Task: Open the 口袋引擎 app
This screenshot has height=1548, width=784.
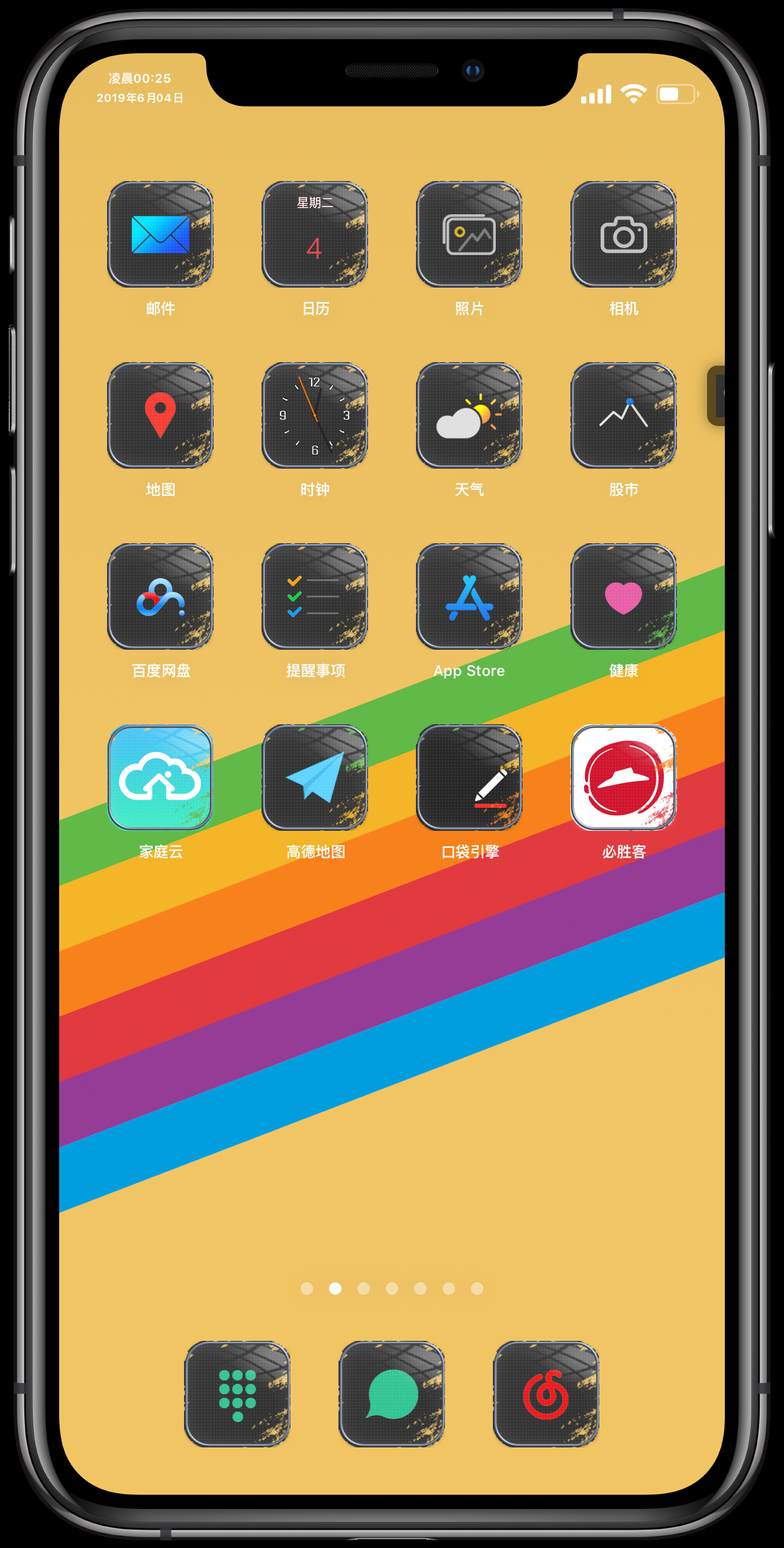Action: pyautogui.click(x=469, y=778)
